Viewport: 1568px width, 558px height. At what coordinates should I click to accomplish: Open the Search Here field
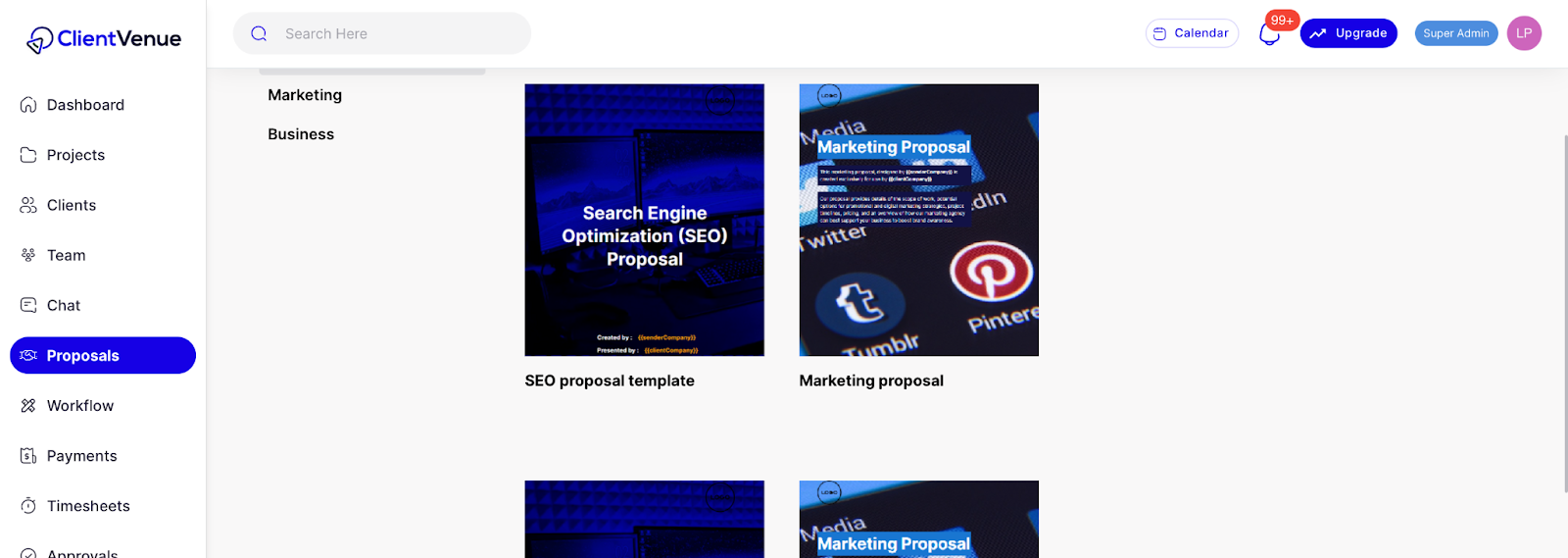pos(392,33)
